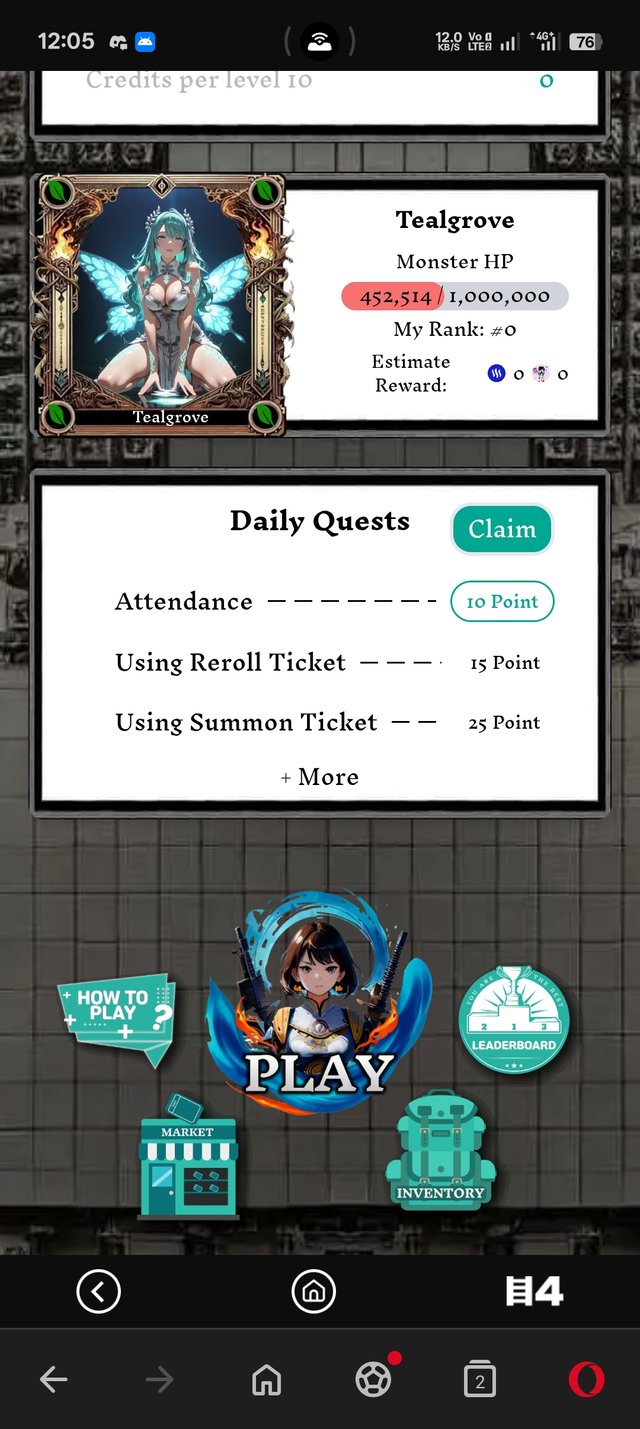The width and height of the screenshot is (640, 1429).
Task: Open the E4 menu icon
Action: [534, 1291]
